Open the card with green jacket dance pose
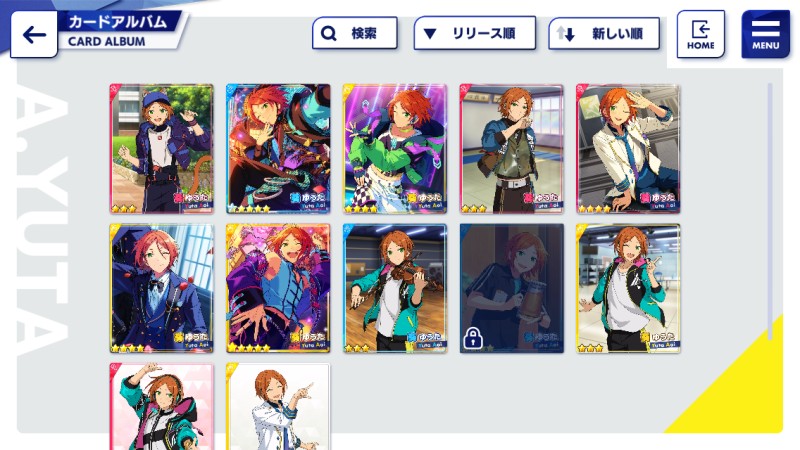Viewport: 800px width, 450px height. (395, 148)
